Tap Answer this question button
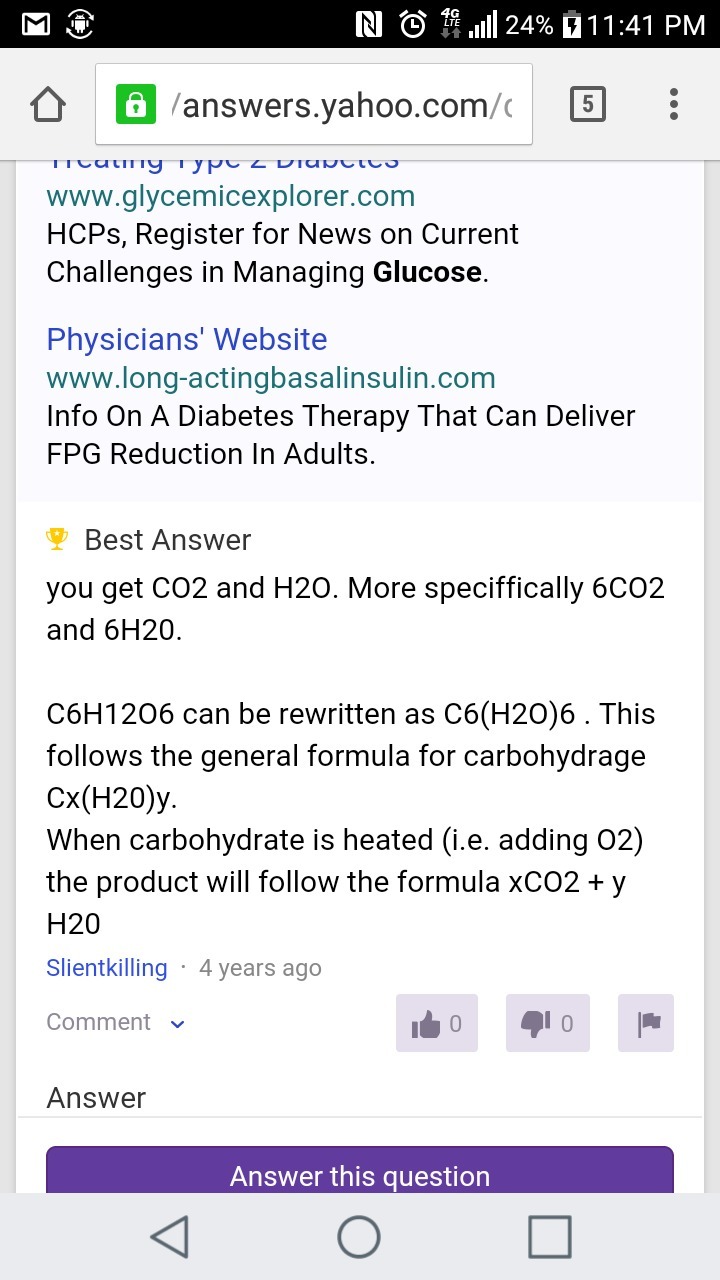The image size is (720, 1280). 360,1174
